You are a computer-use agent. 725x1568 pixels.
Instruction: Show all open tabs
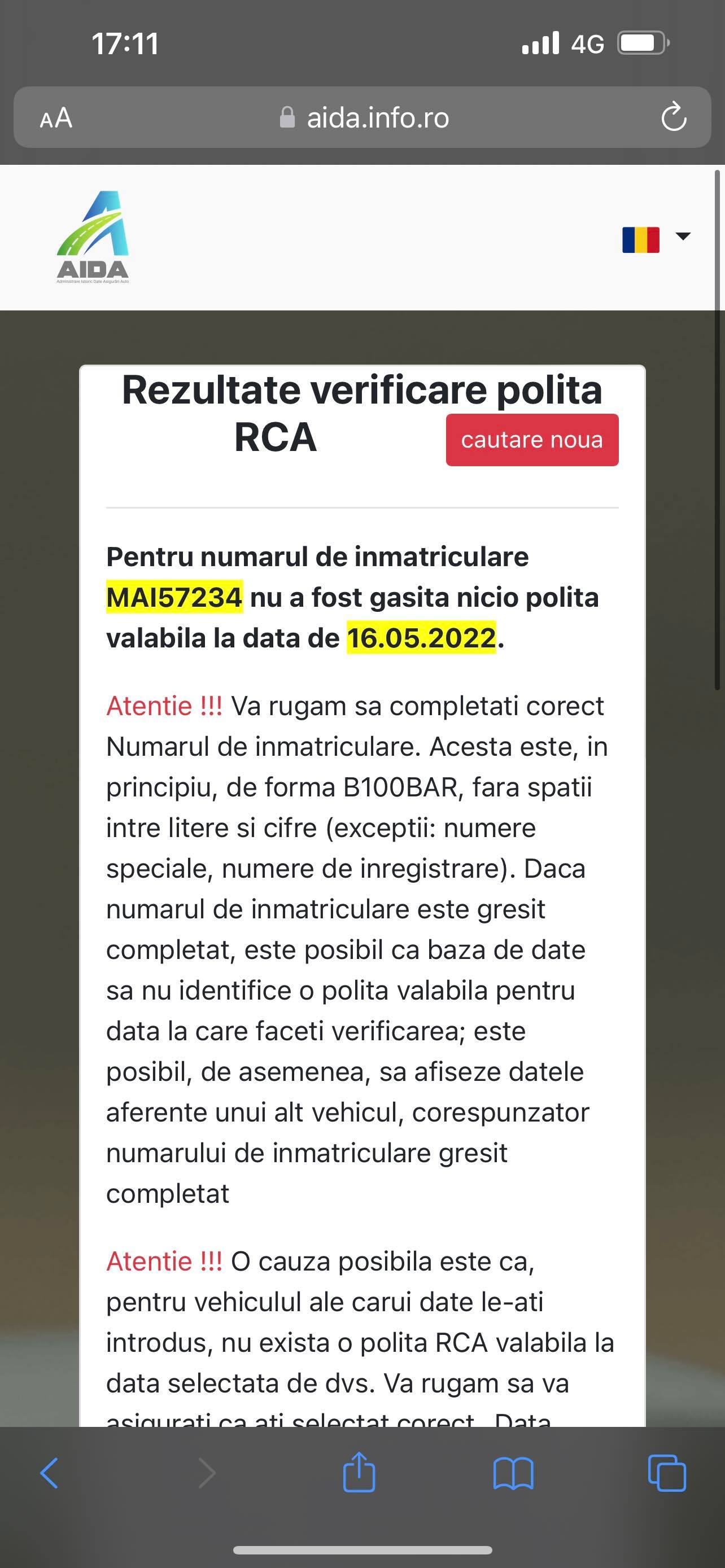[x=667, y=1473]
